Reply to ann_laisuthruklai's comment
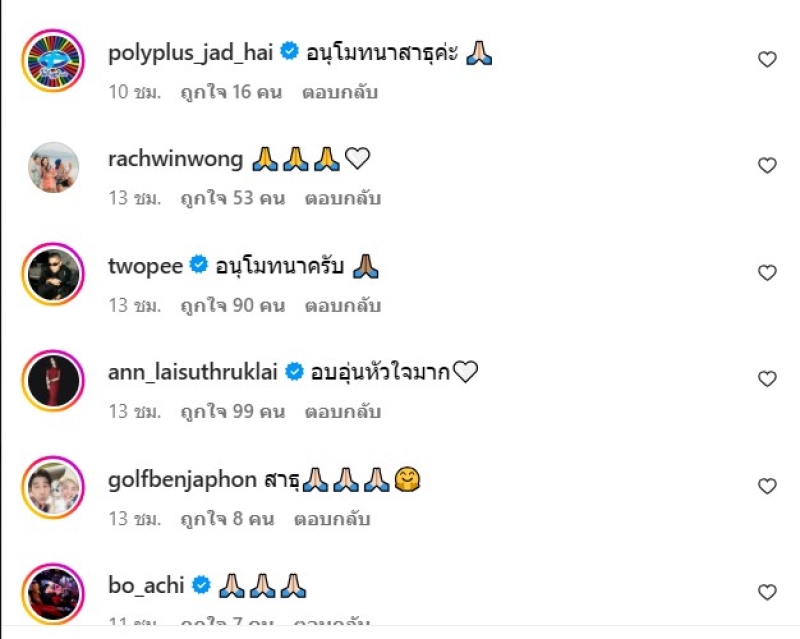The width and height of the screenshot is (800, 639). [343, 412]
